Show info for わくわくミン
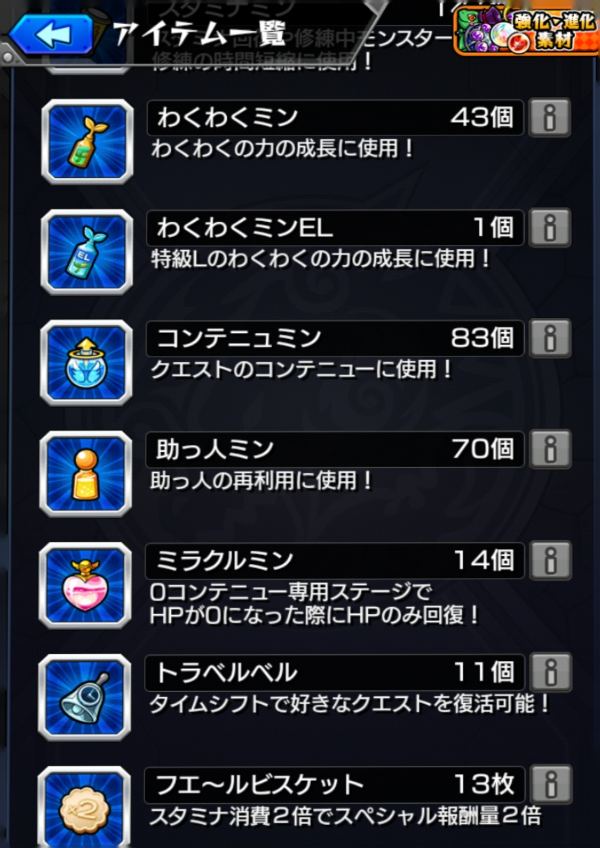The width and height of the screenshot is (600, 848). point(549,118)
